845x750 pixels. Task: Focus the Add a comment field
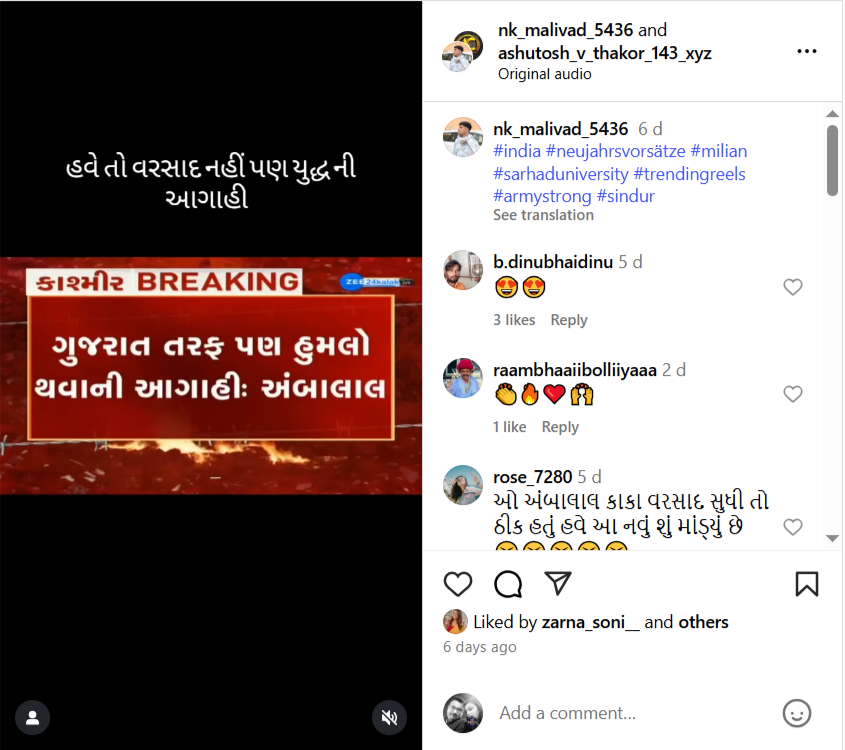[x=630, y=713]
